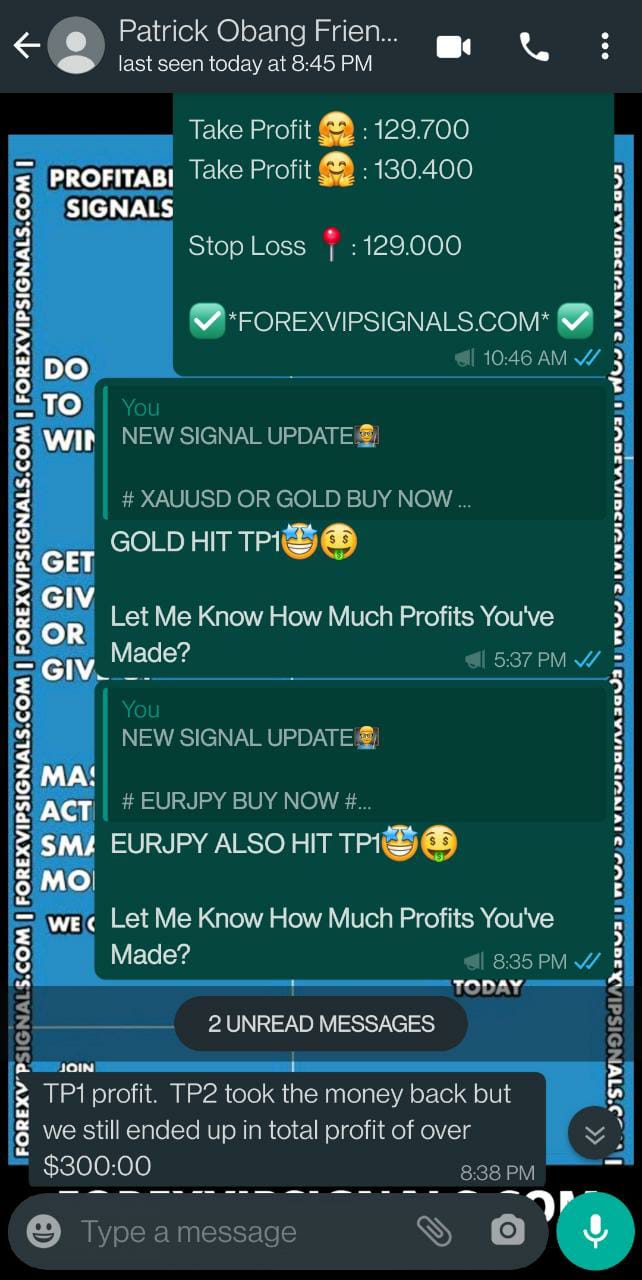Start a voice call
The width and height of the screenshot is (642, 1280).
point(534,46)
